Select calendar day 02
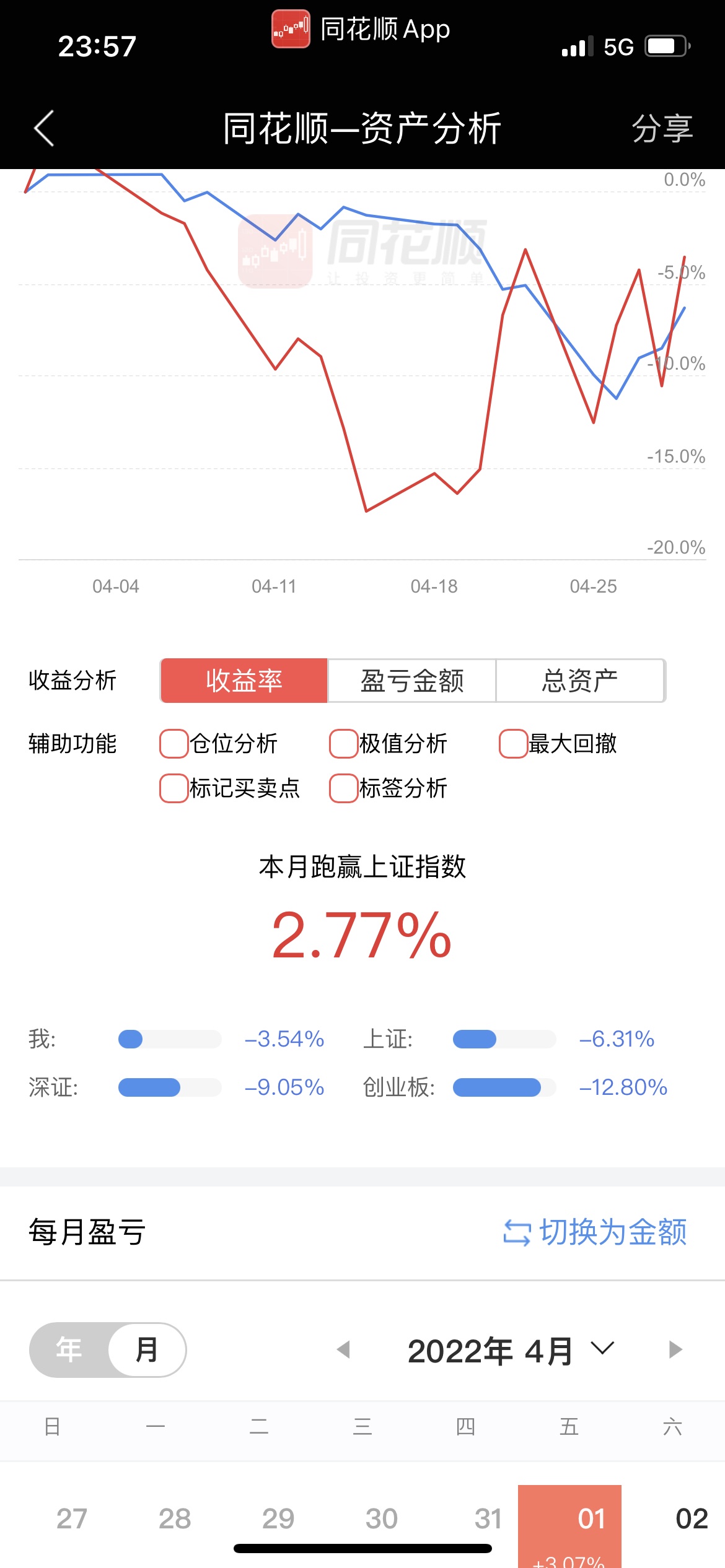This screenshot has width=725, height=1568. tap(692, 1518)
